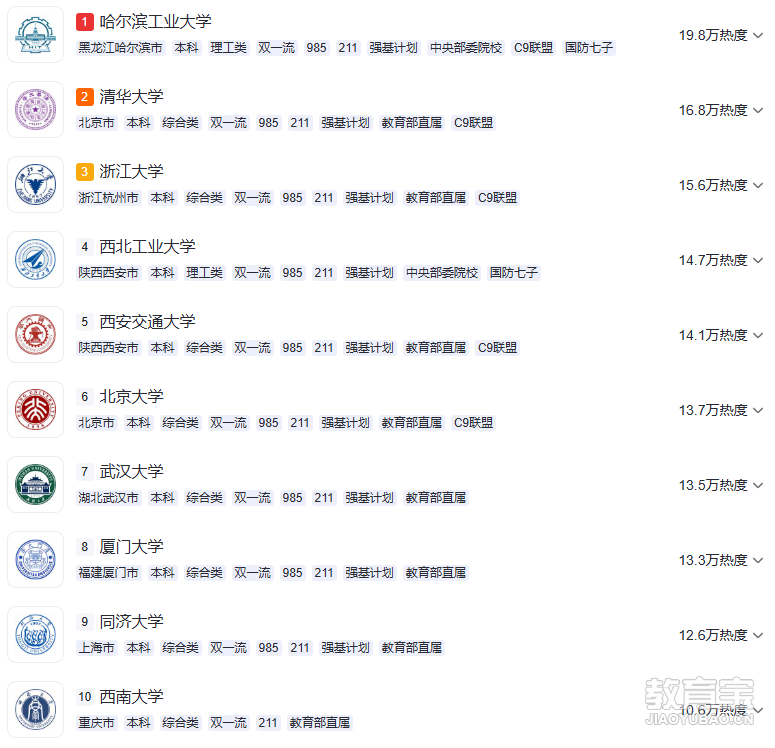Expand the 13.3万热度 chevron for 厦门大学

tap(758, 561)
